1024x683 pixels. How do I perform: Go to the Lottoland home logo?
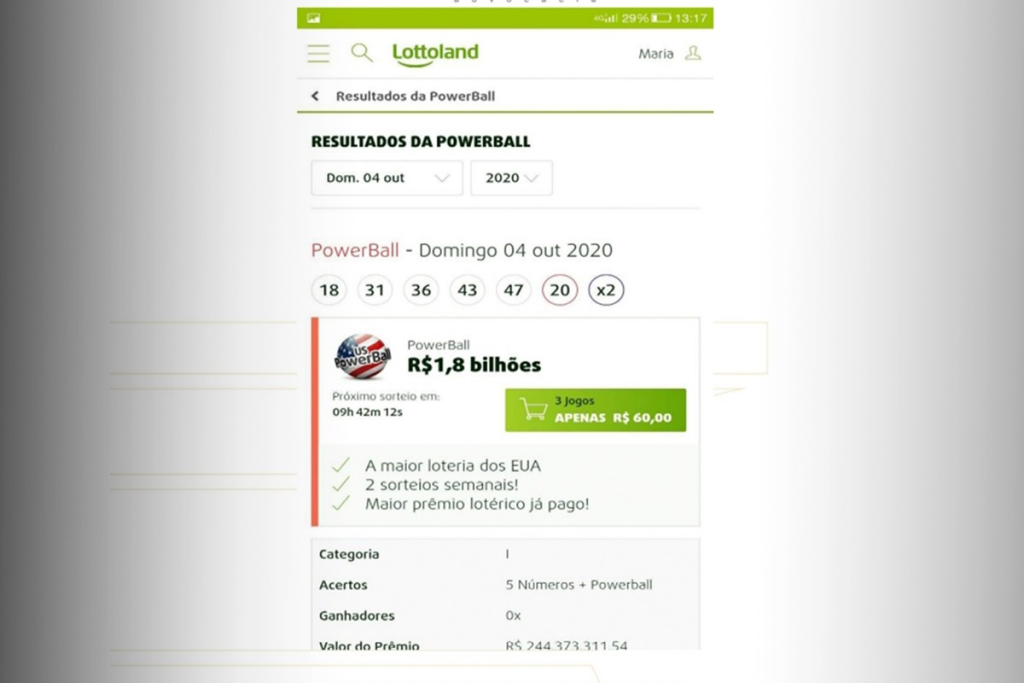pos(435,53)
